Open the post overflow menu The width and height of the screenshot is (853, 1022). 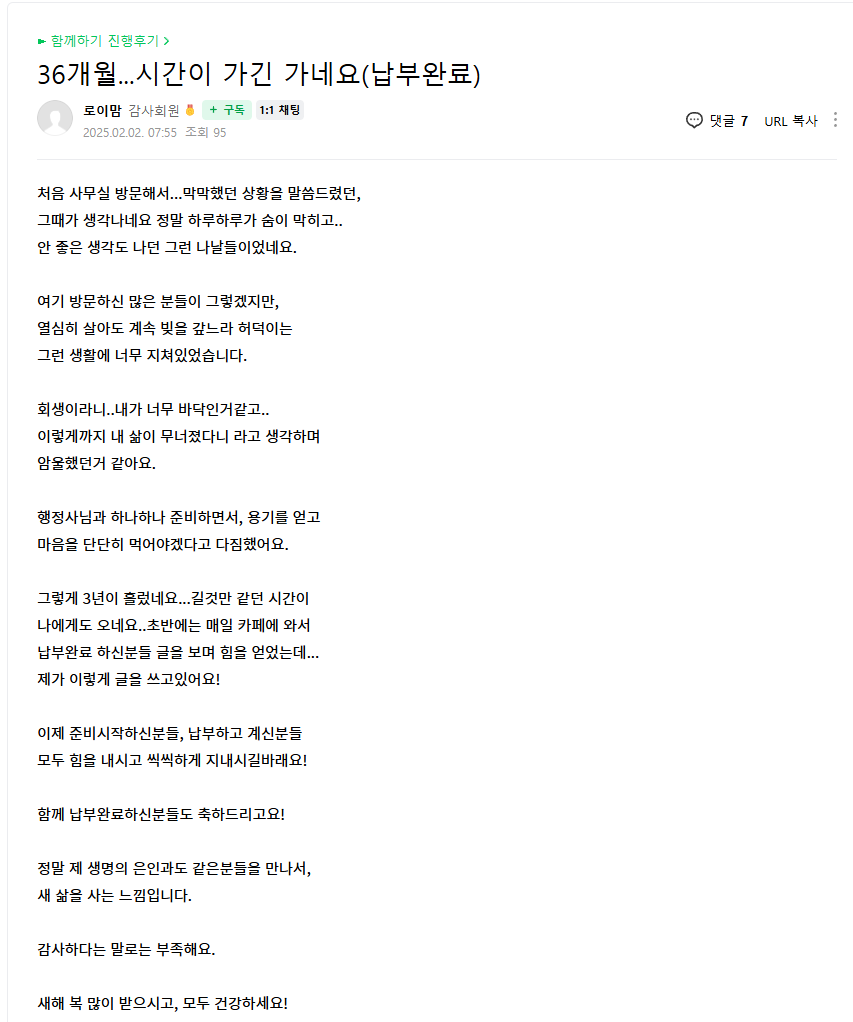(x=835, y=120)
